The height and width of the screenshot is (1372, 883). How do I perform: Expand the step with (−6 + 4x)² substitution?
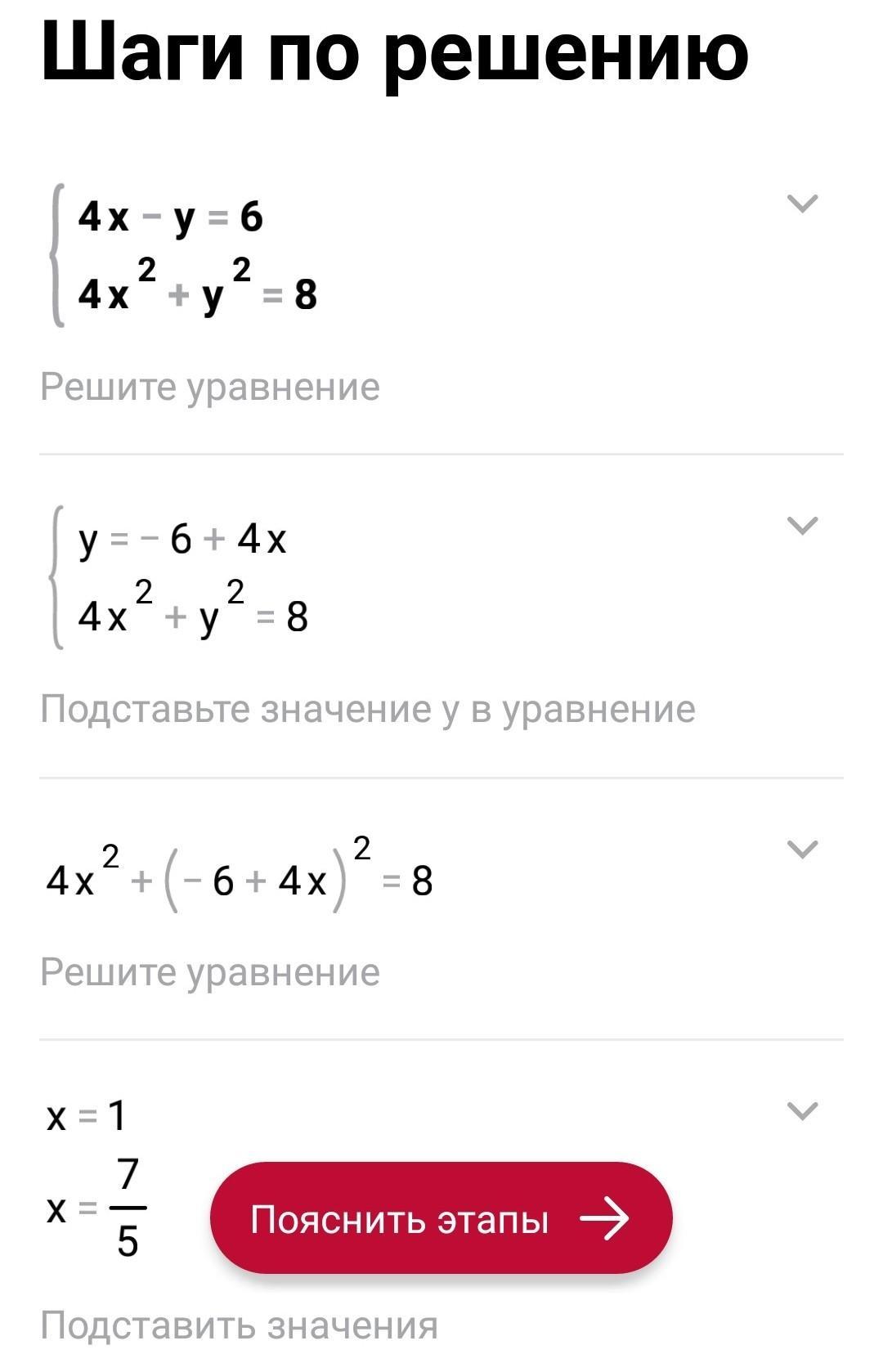(x=801, y=850)
